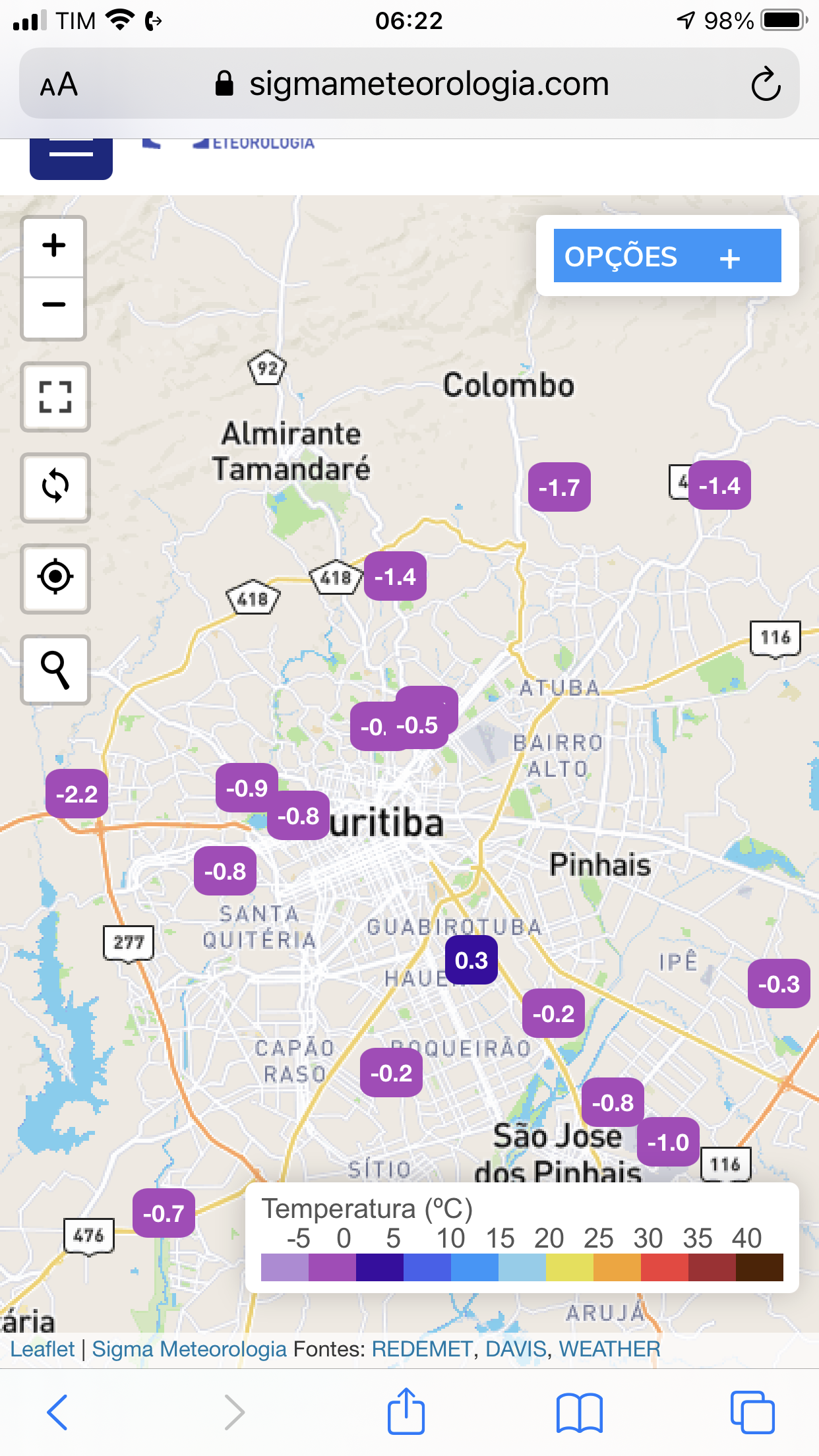Select the 0.3 temperature marker
This screenshot has width=819, height=1456.
[471, 960]
